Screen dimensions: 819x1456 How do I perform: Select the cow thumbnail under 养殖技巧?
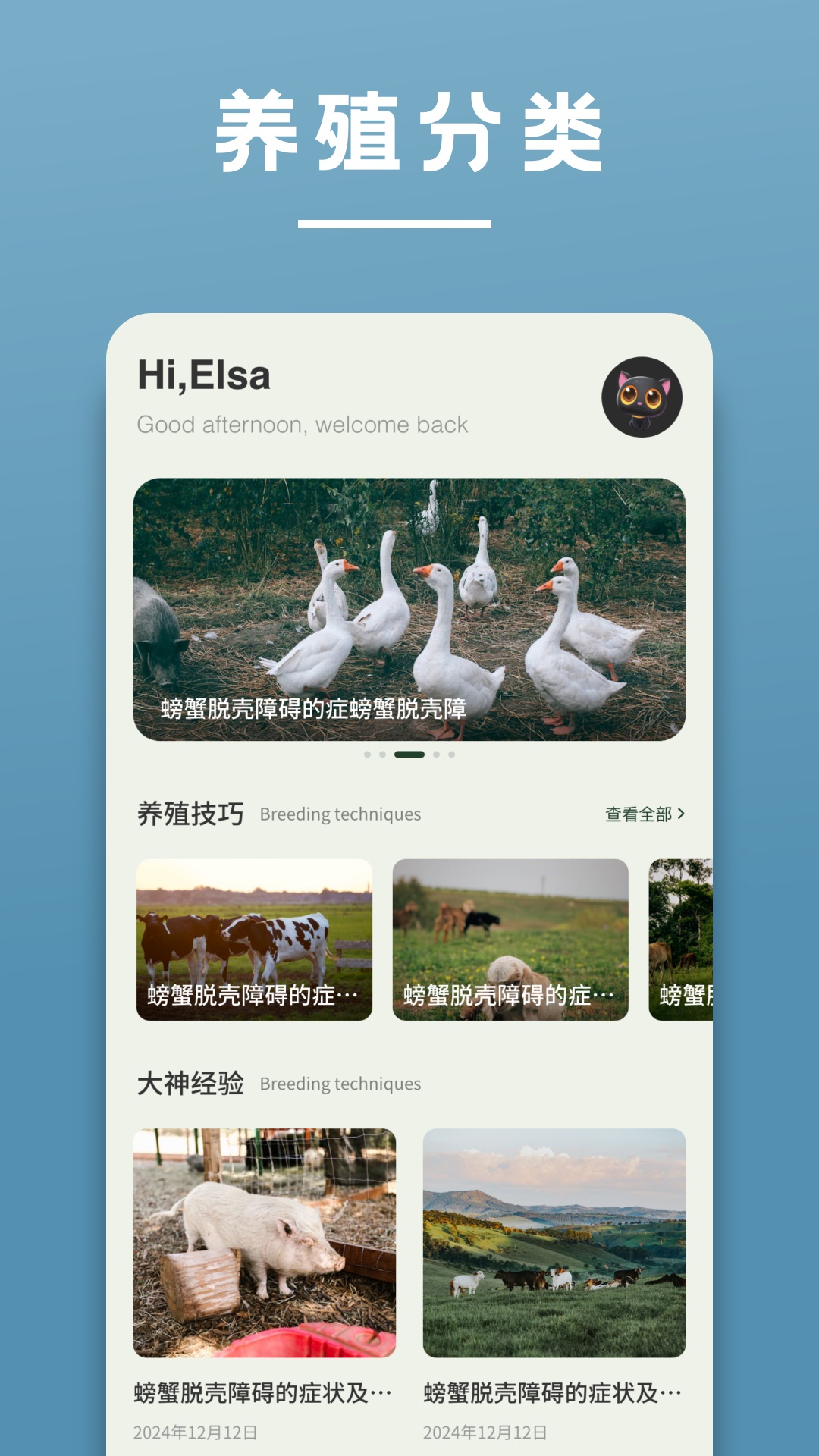tap(255, 938)
